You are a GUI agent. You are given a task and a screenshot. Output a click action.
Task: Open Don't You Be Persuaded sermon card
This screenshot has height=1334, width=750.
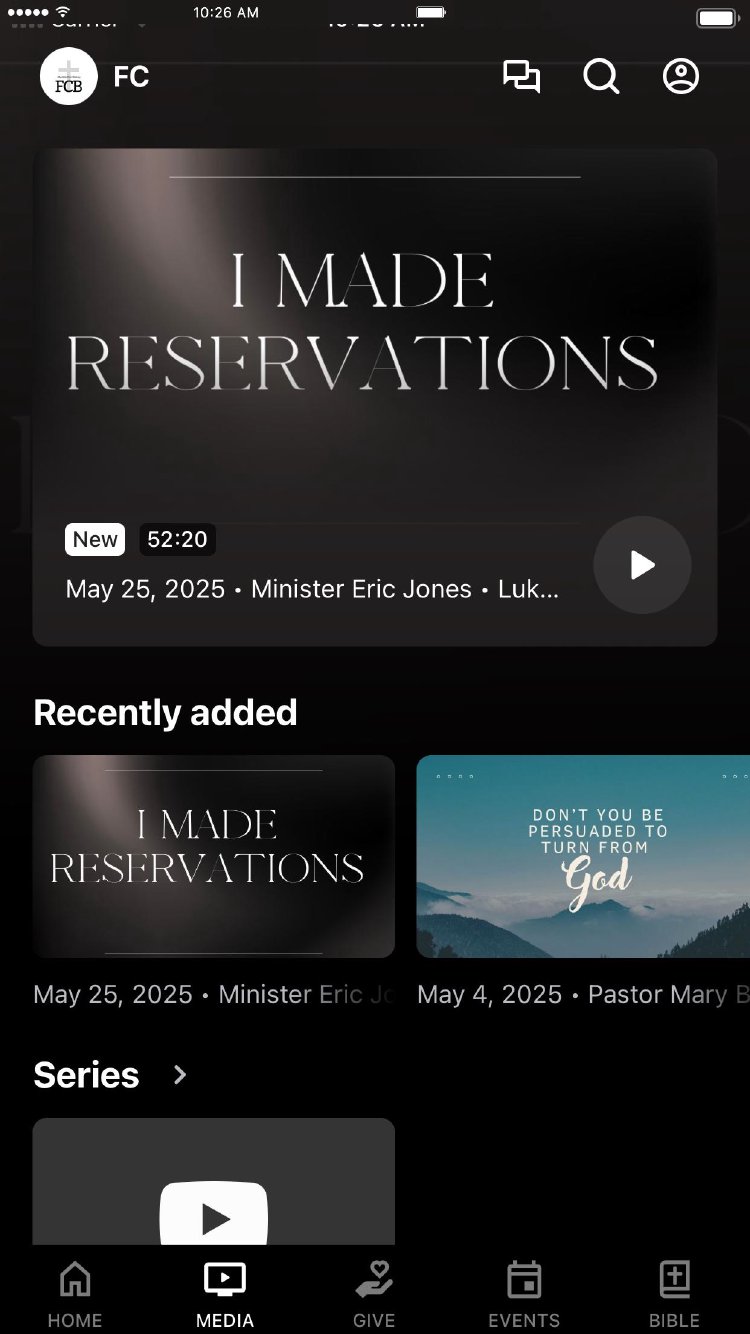pos(583,857)
